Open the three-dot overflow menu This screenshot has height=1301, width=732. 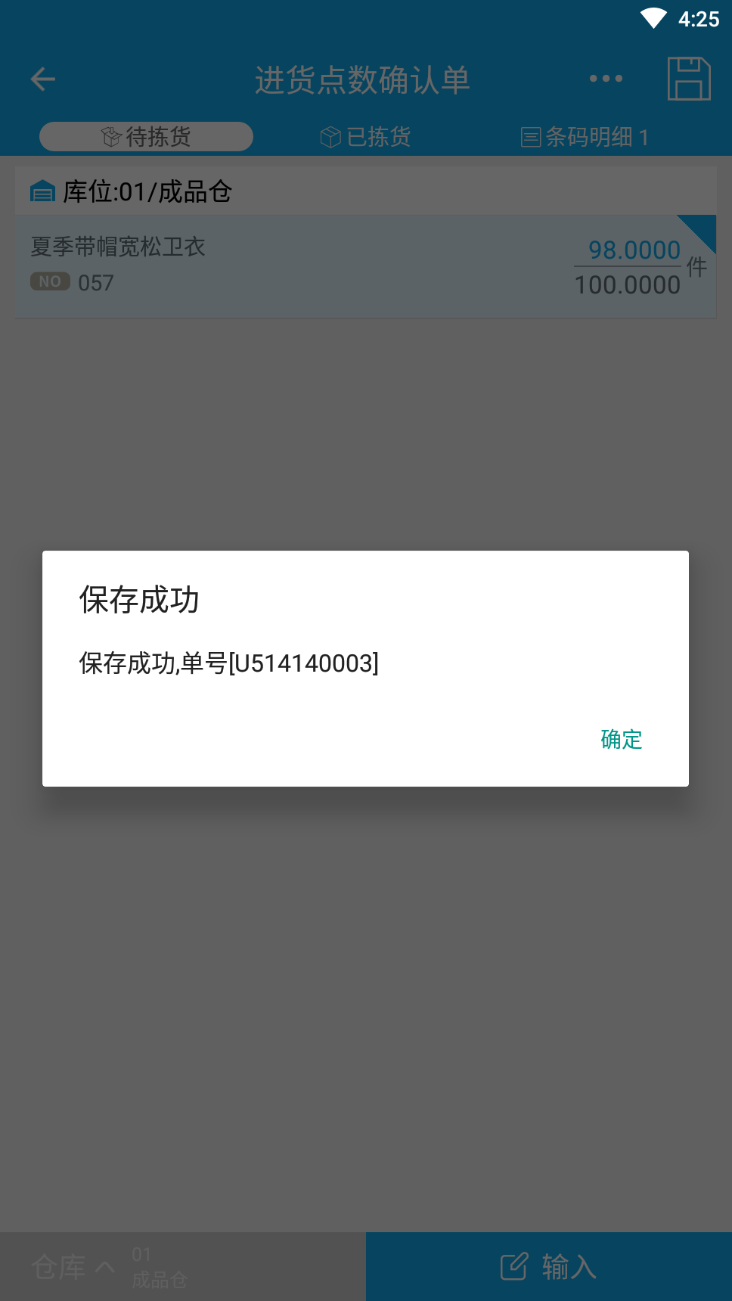point(606,79)
